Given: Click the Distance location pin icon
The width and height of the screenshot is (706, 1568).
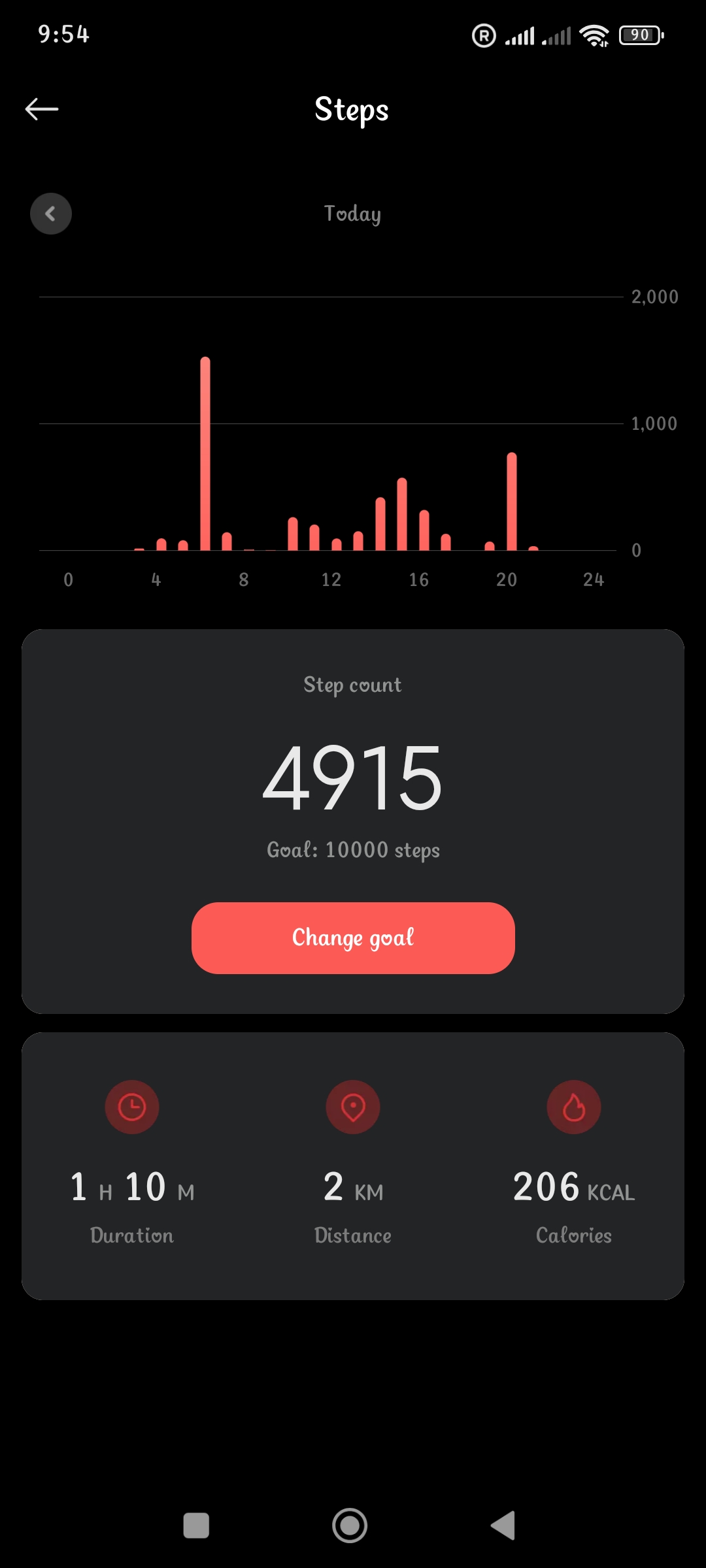Looking at the screenshot, I should click(353, 1105).
